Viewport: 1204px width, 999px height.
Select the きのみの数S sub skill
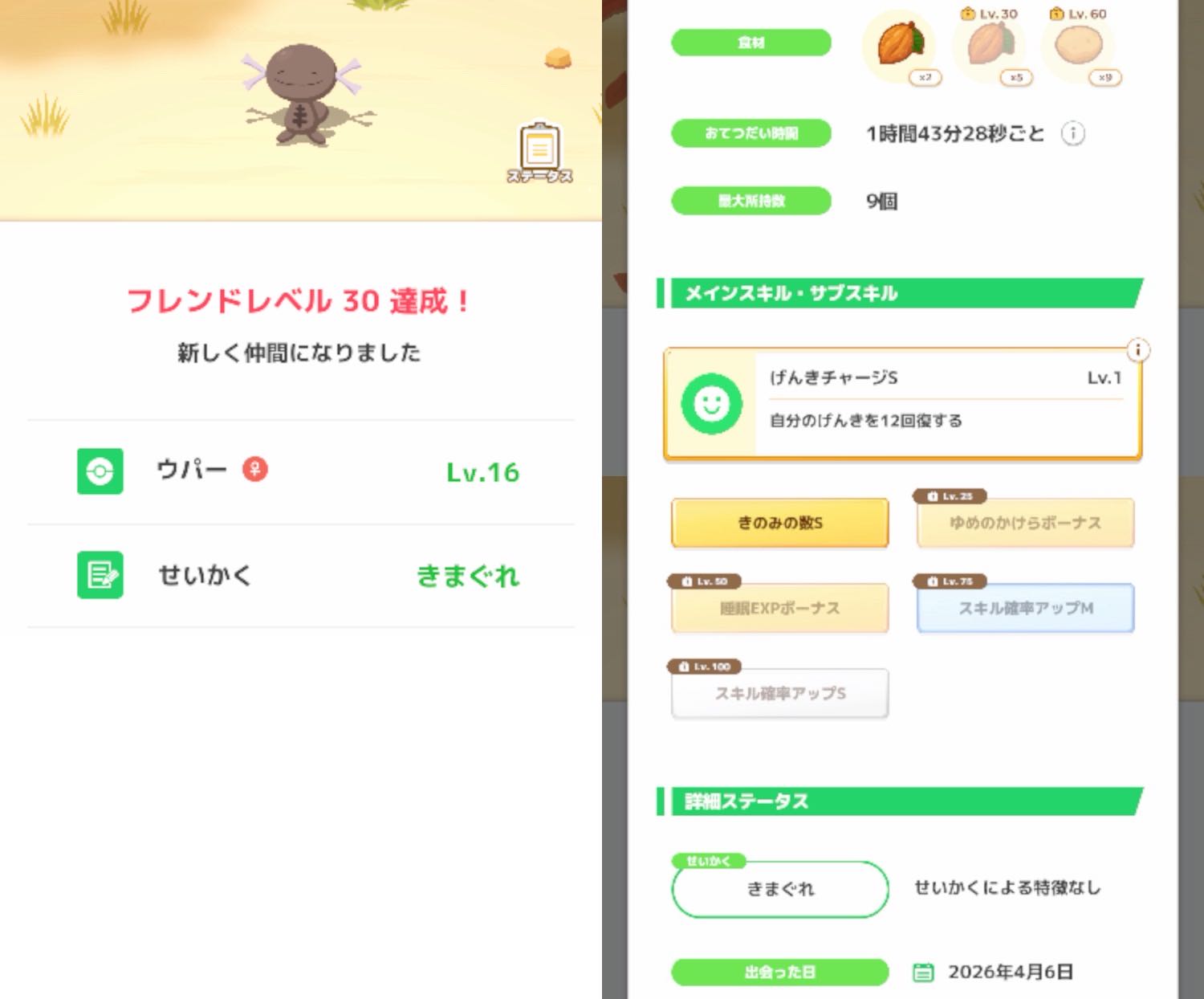tap(779, 523)
